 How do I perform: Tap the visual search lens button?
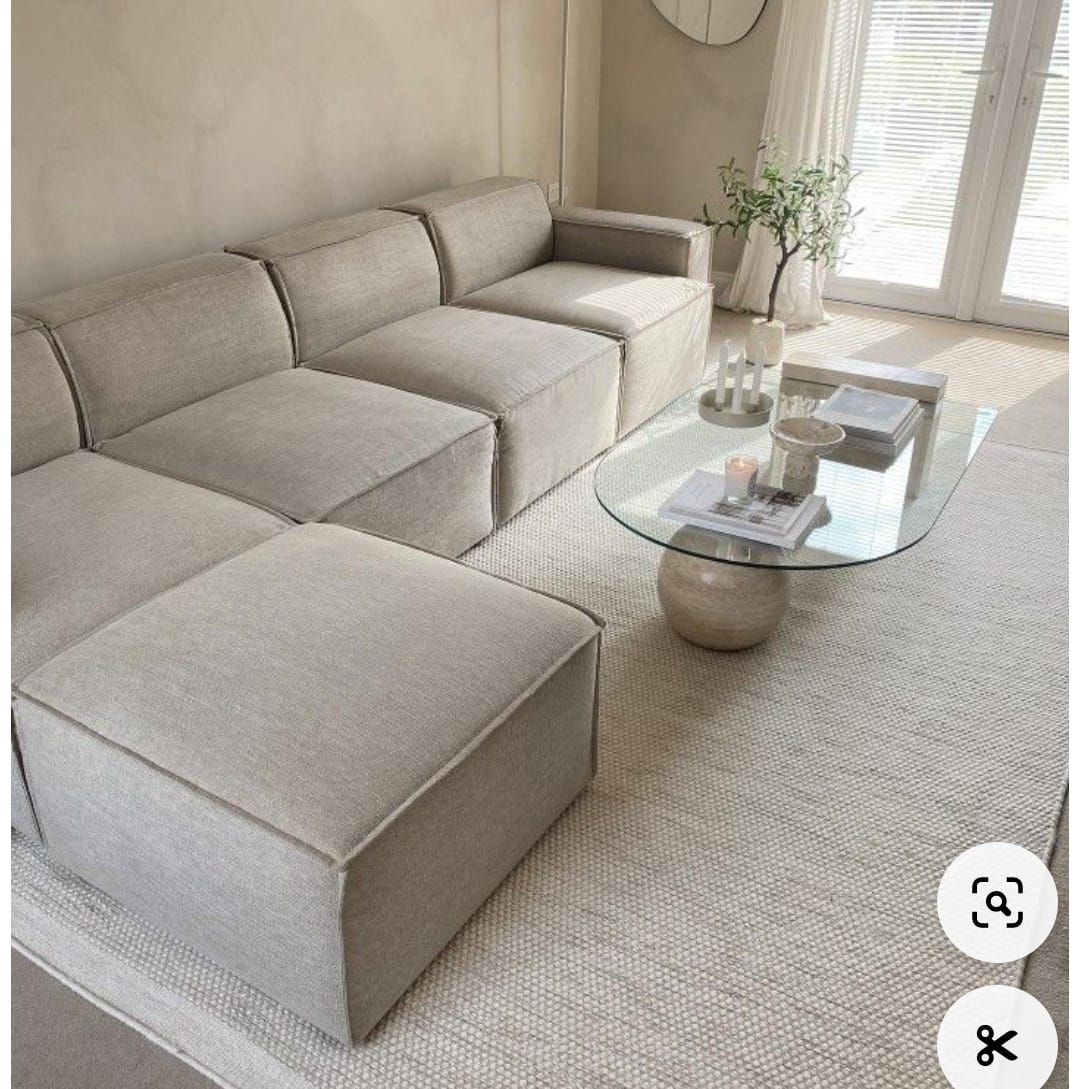[x=997, y=902]
